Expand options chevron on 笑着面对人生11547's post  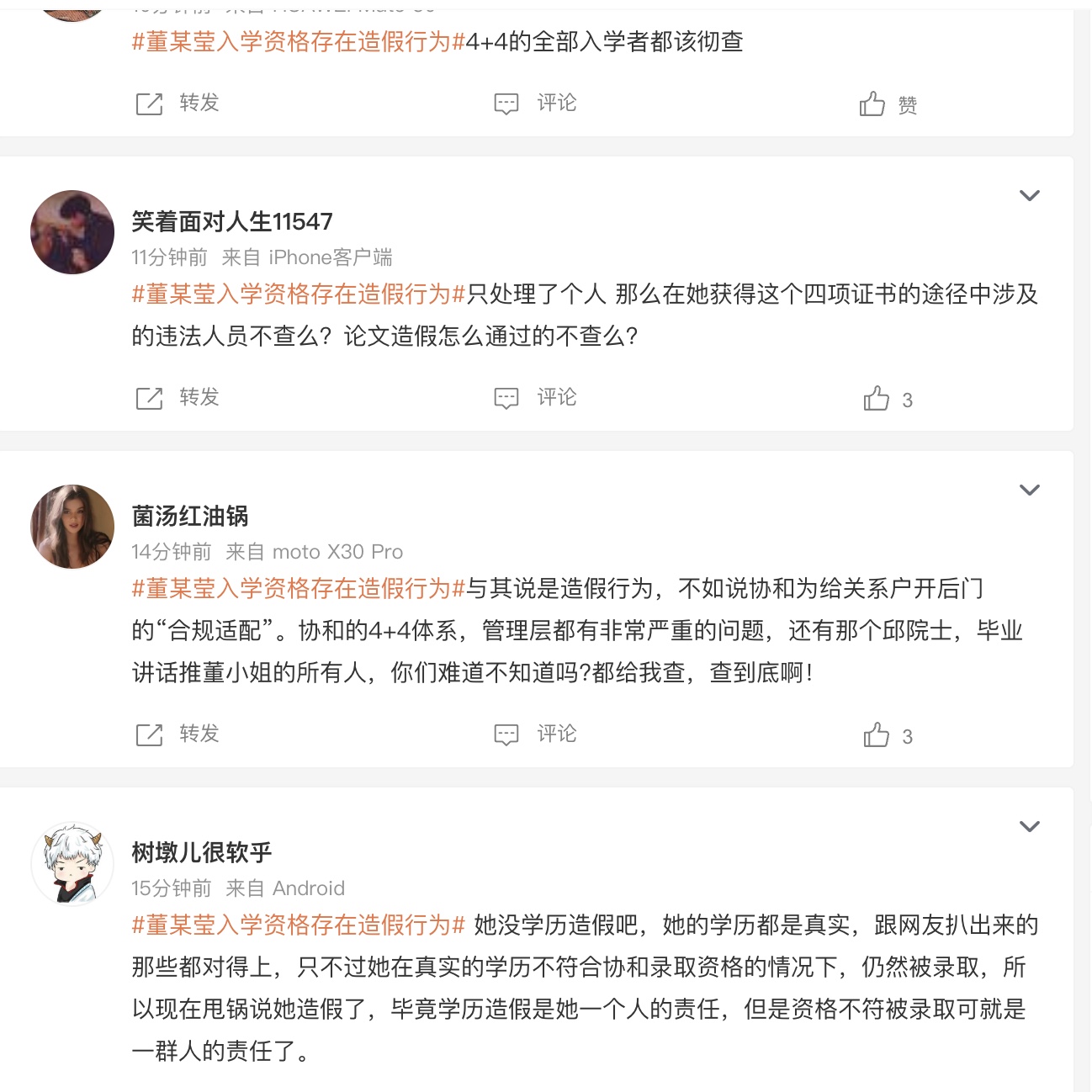pos(1029,196)
